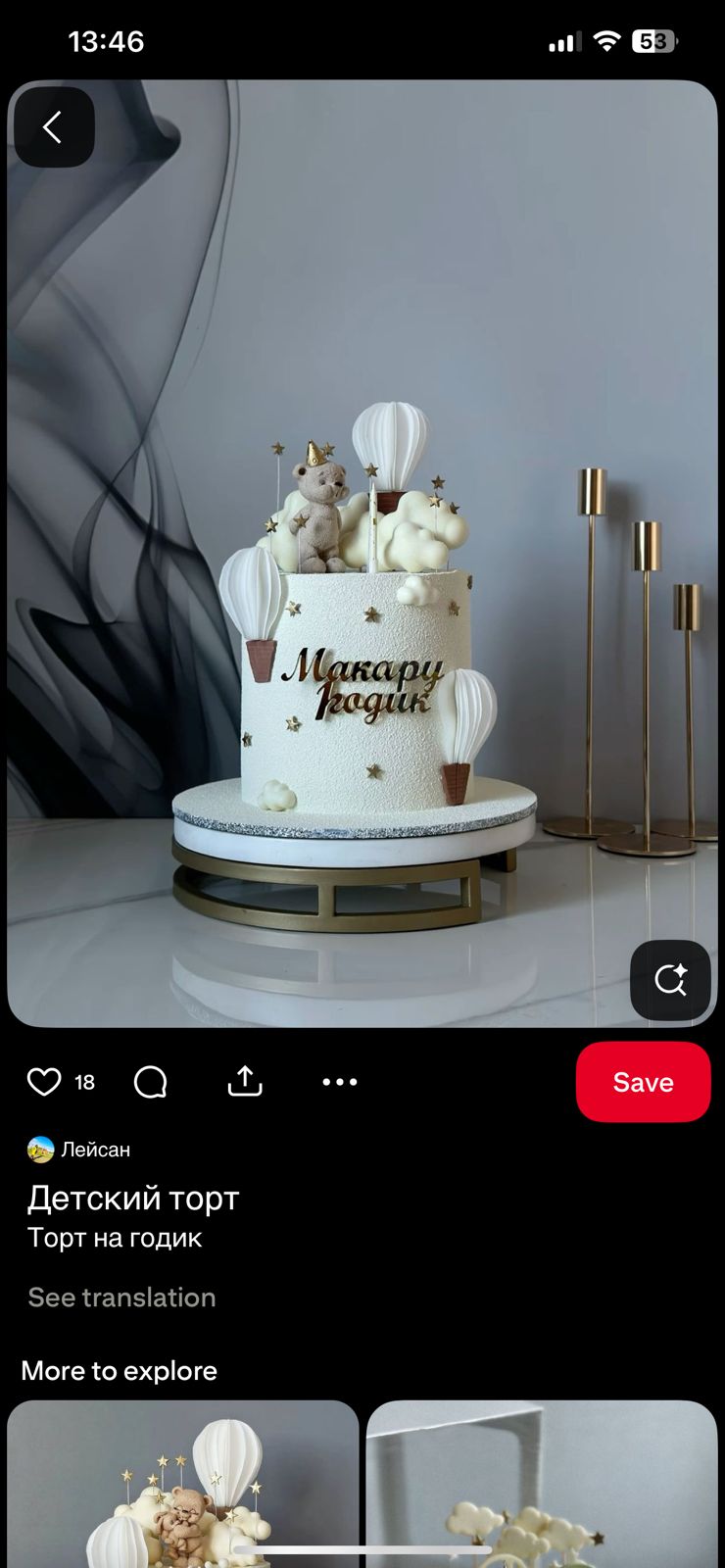Open the second suggested pin with clouds
Screen dimensions: 725x1568
542,1484
